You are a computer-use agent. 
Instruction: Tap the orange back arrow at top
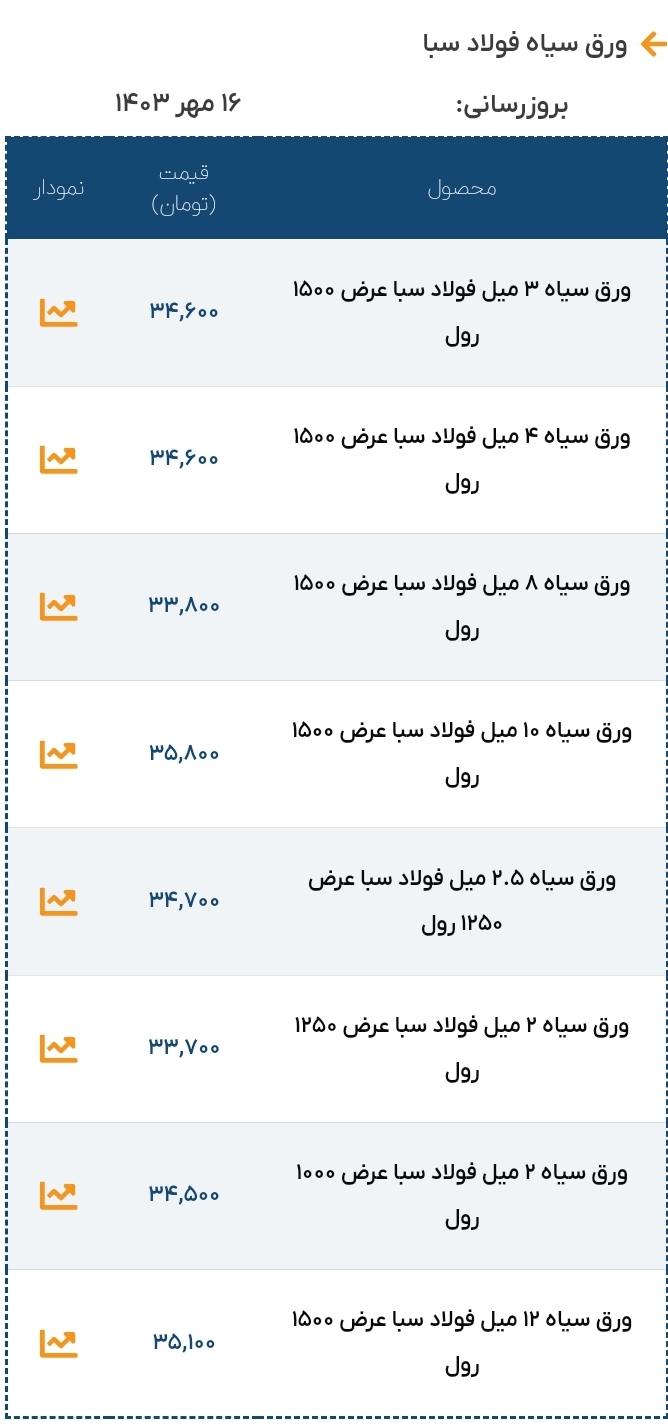coord(652,44)
